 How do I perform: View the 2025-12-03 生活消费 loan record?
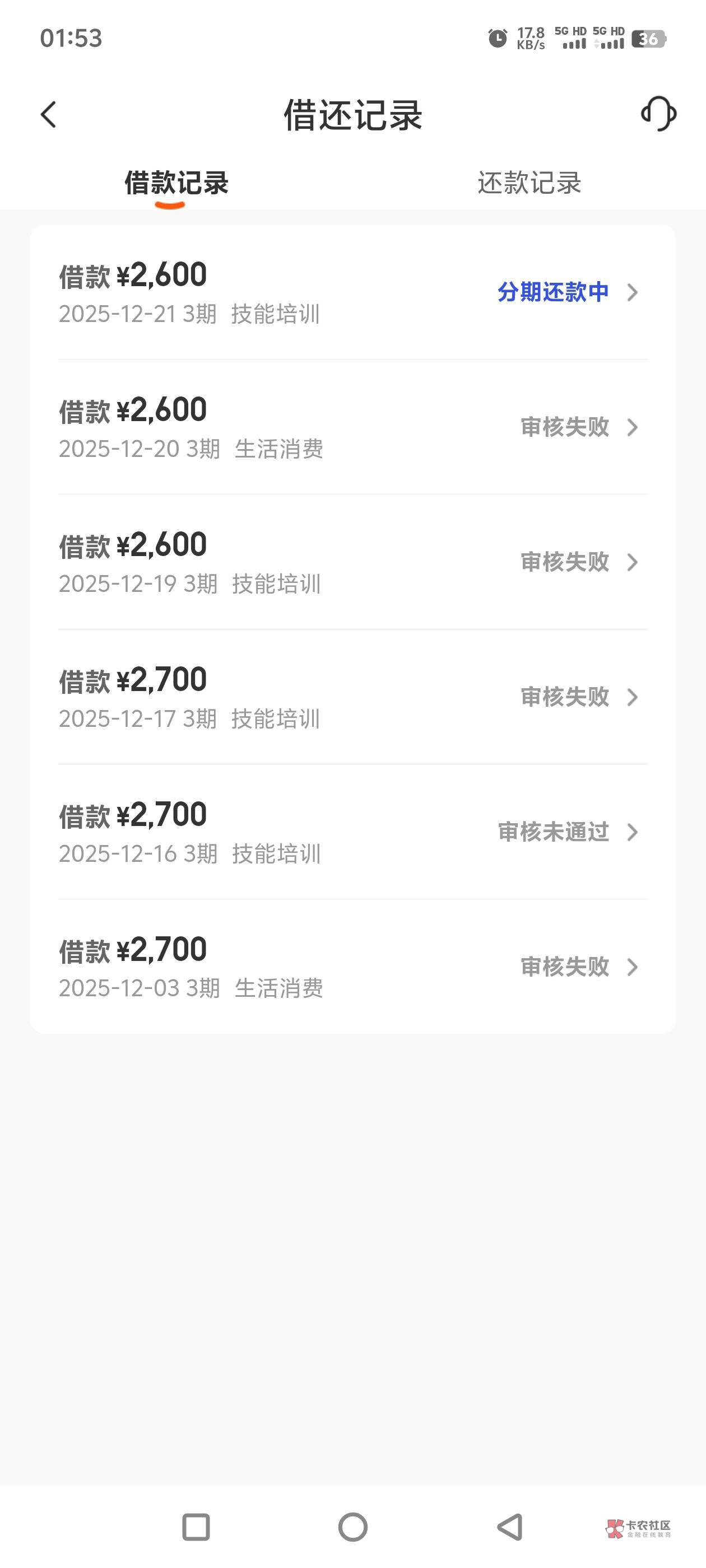352,967
